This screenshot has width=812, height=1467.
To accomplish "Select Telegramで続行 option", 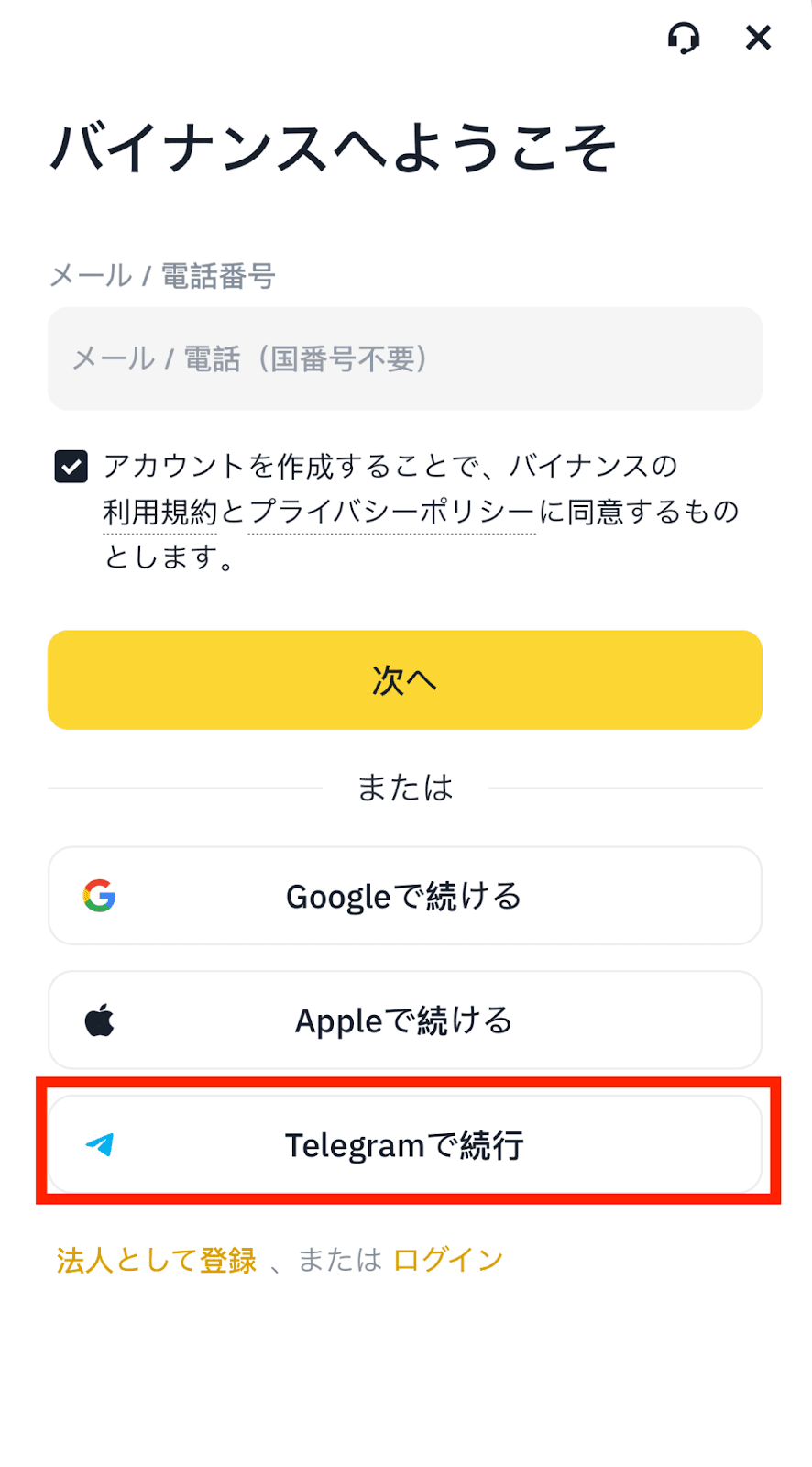I will pos(404,1144).
